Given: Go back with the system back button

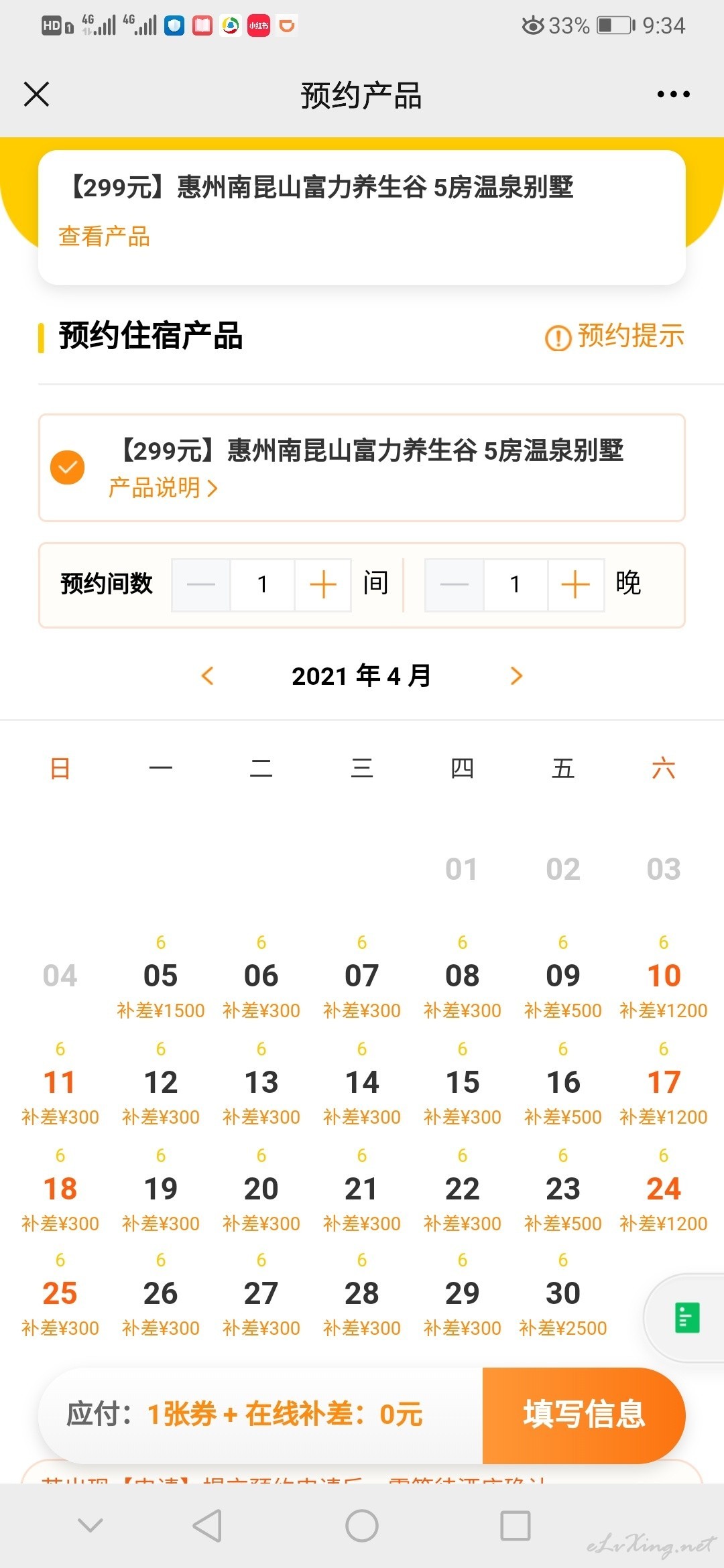Looking at the screenshot, I should tap(207, 1526).
